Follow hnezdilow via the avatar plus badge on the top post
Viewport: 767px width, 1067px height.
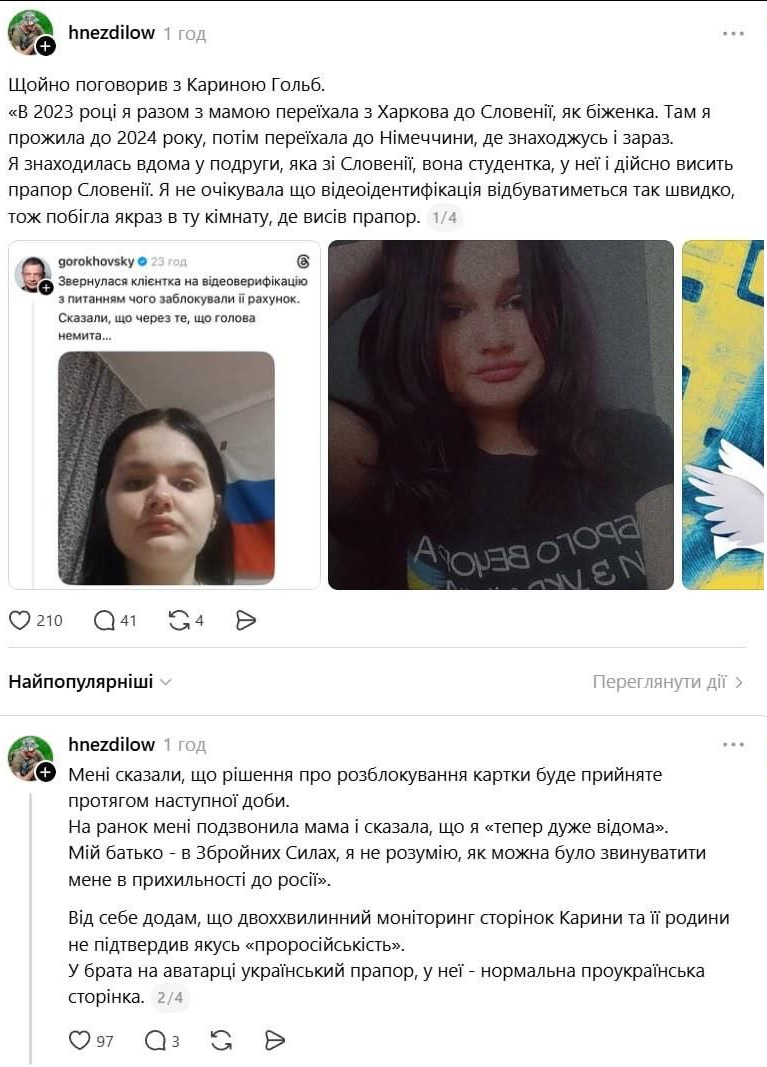pos(46,47)
